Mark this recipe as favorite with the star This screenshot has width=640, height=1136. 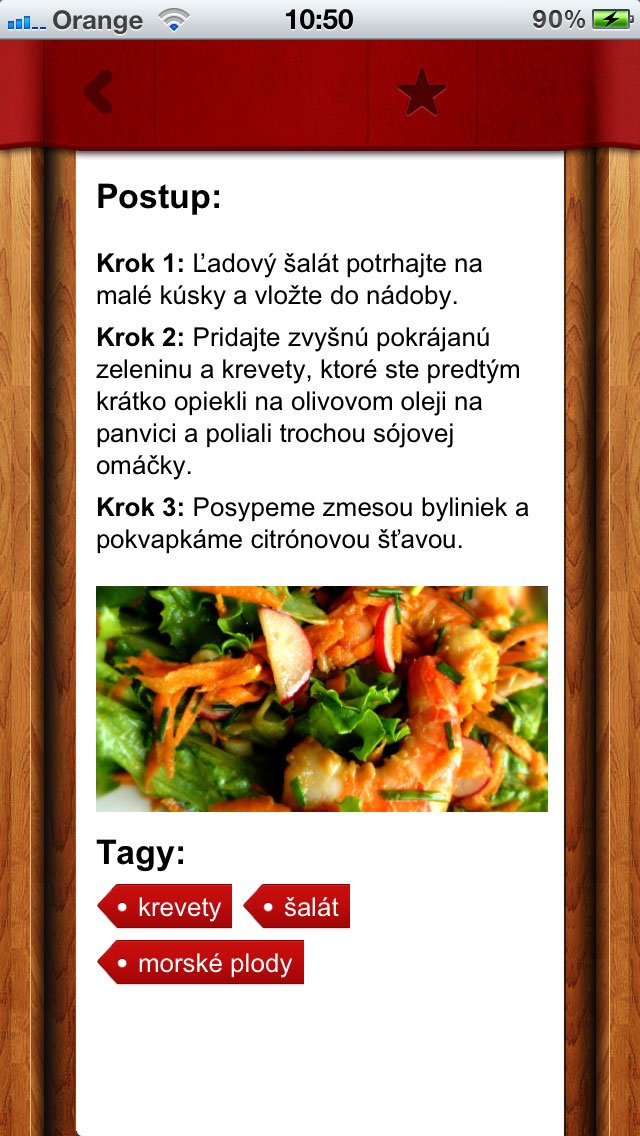[x=421, y=94]
